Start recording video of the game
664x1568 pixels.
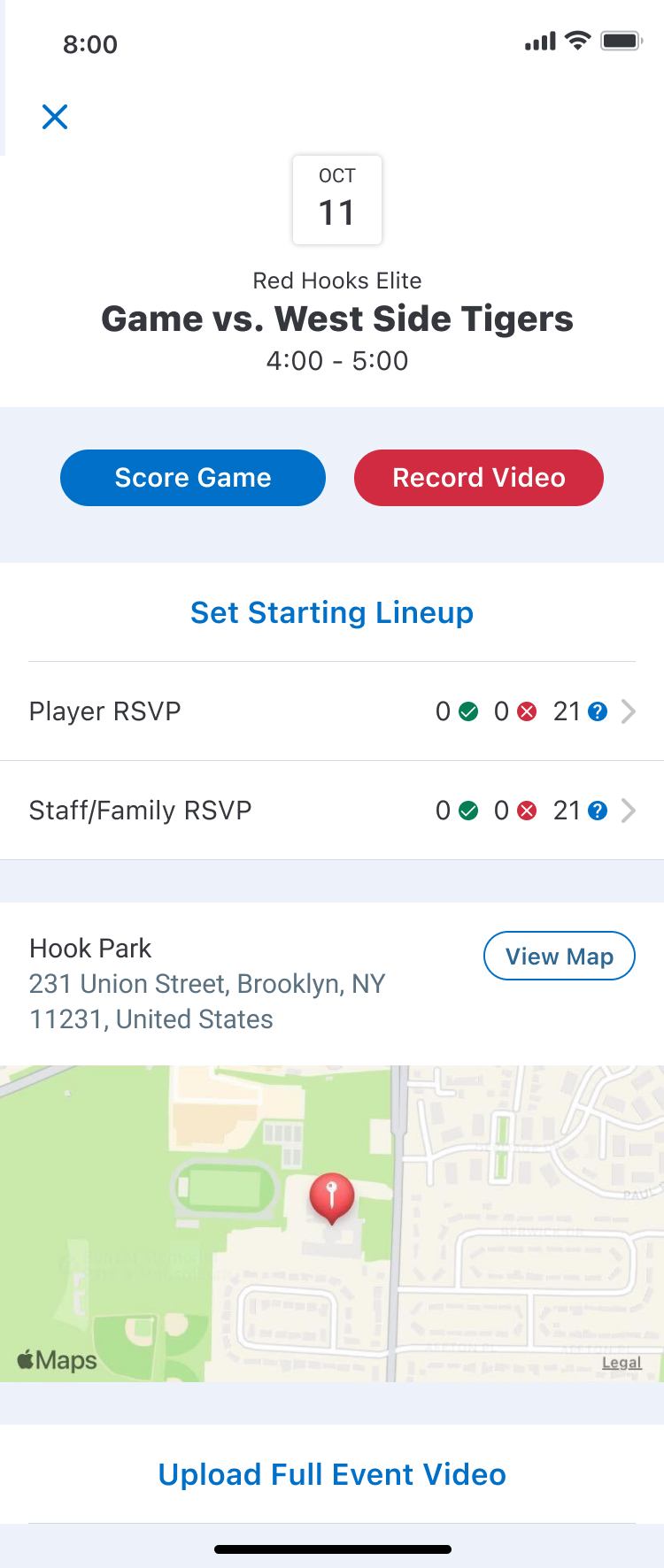pyautogui.click(x=478, y=478)
